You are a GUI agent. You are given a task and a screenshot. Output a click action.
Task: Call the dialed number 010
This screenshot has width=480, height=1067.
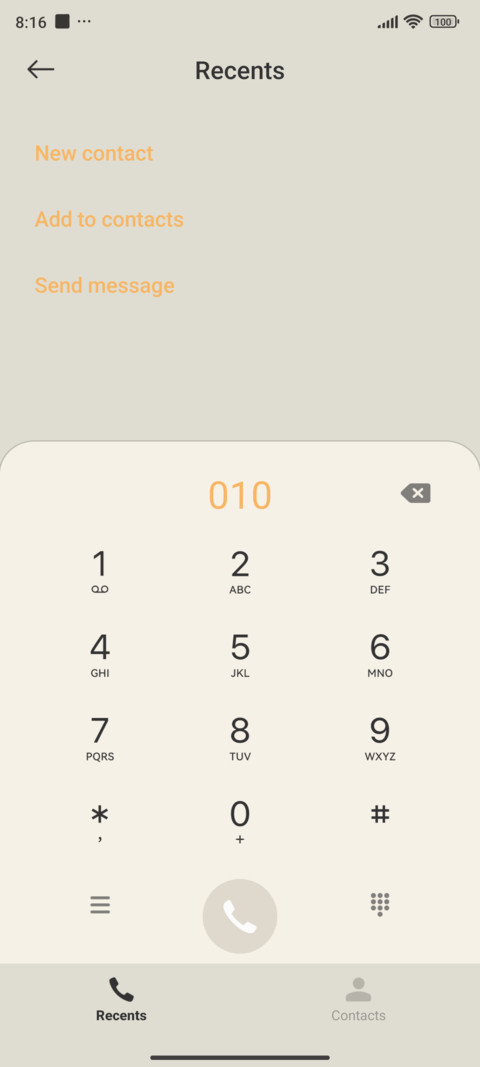(240, 916)
